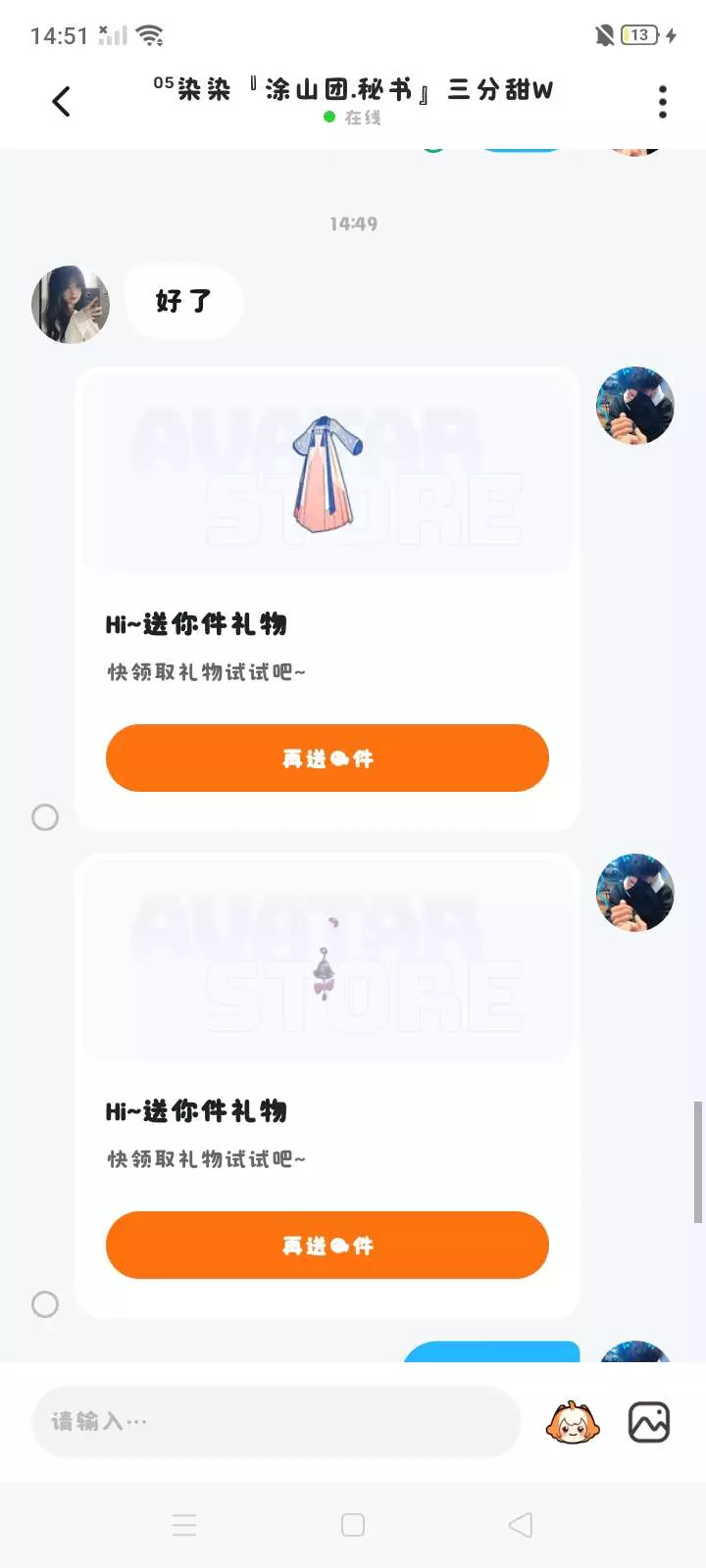The image size is (706, 1568).
Task: Attach a picture with the image icon
Action: (649, 1422)
